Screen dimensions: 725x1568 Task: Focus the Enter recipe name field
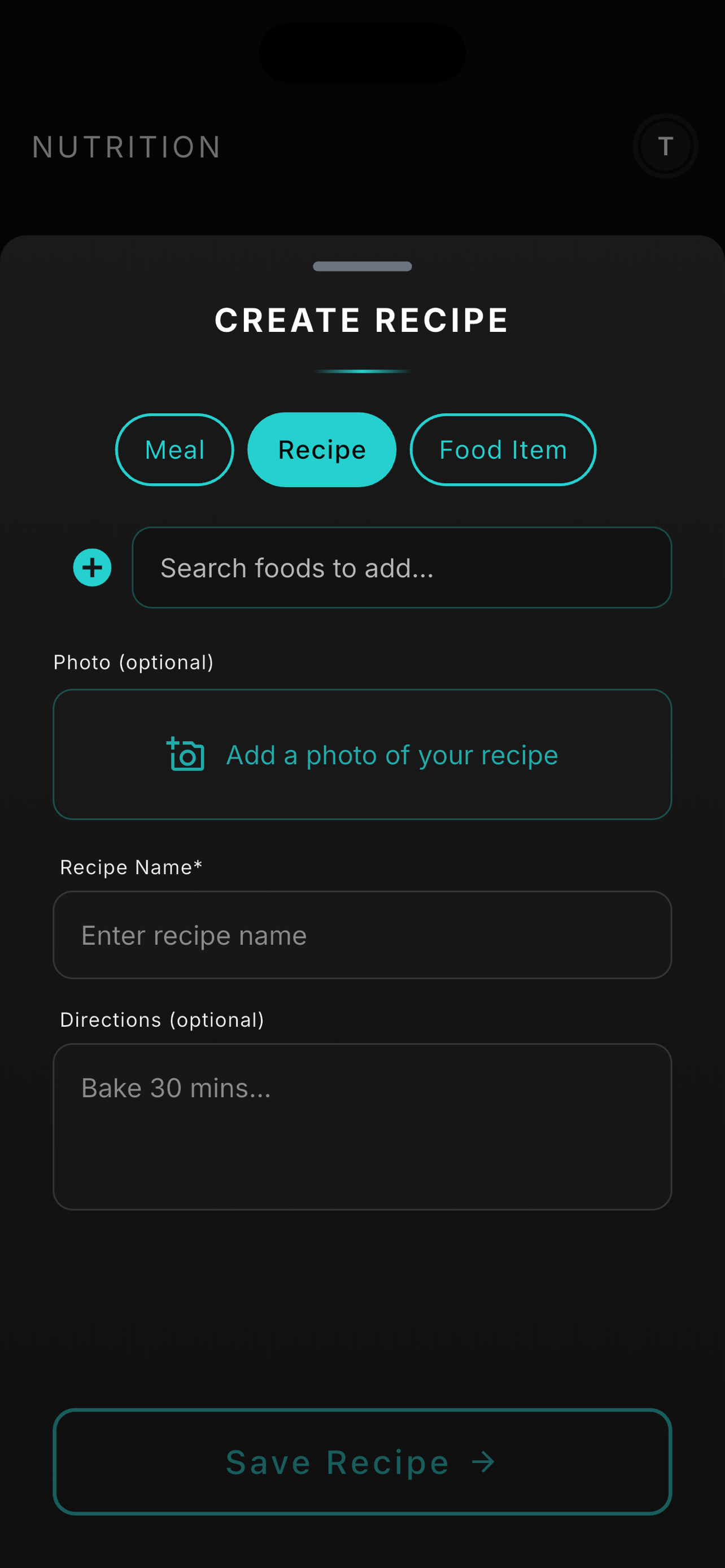[x=362, y=935]
